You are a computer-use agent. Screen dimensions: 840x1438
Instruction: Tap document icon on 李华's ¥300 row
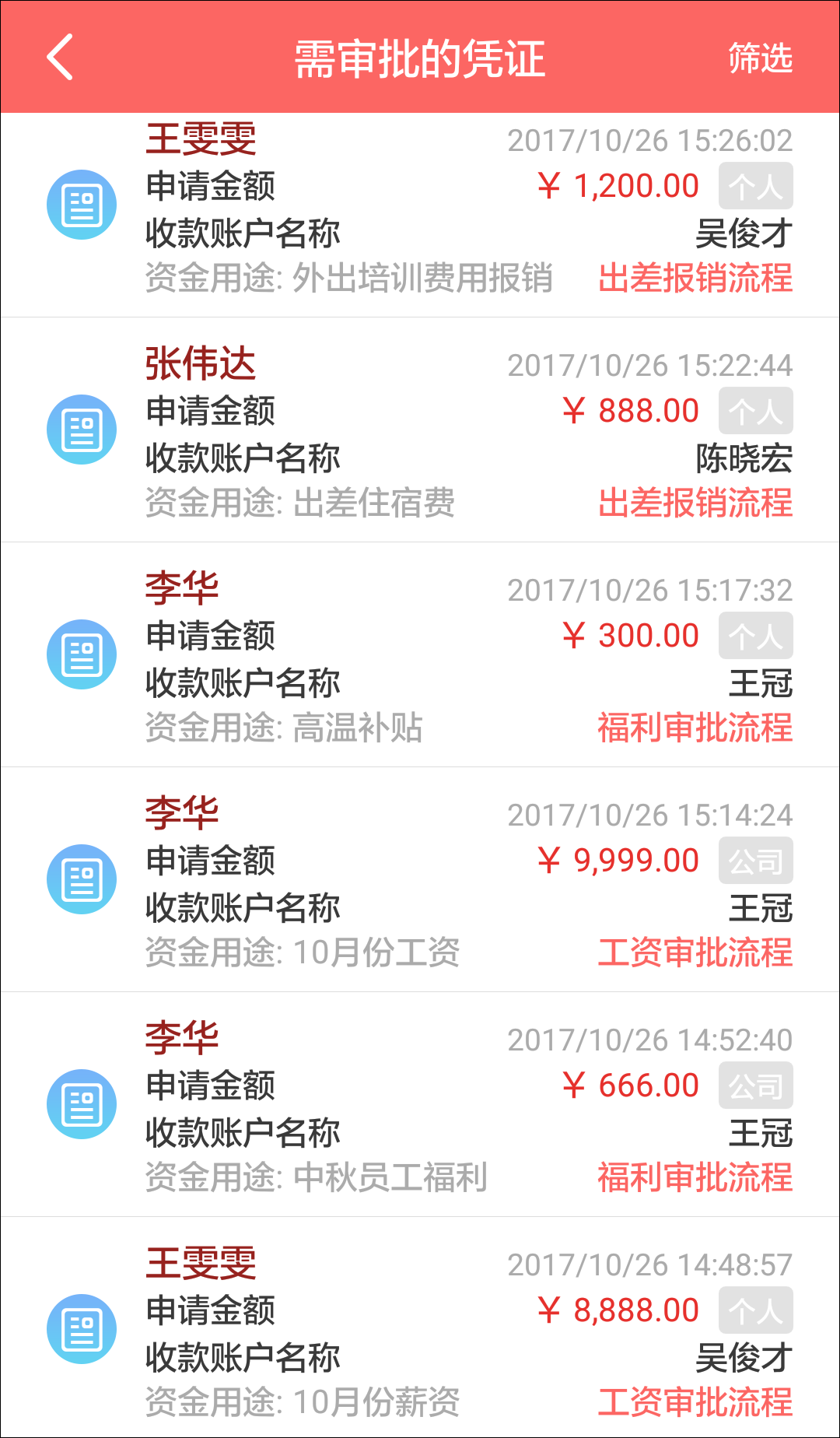(x=82, y=654)
